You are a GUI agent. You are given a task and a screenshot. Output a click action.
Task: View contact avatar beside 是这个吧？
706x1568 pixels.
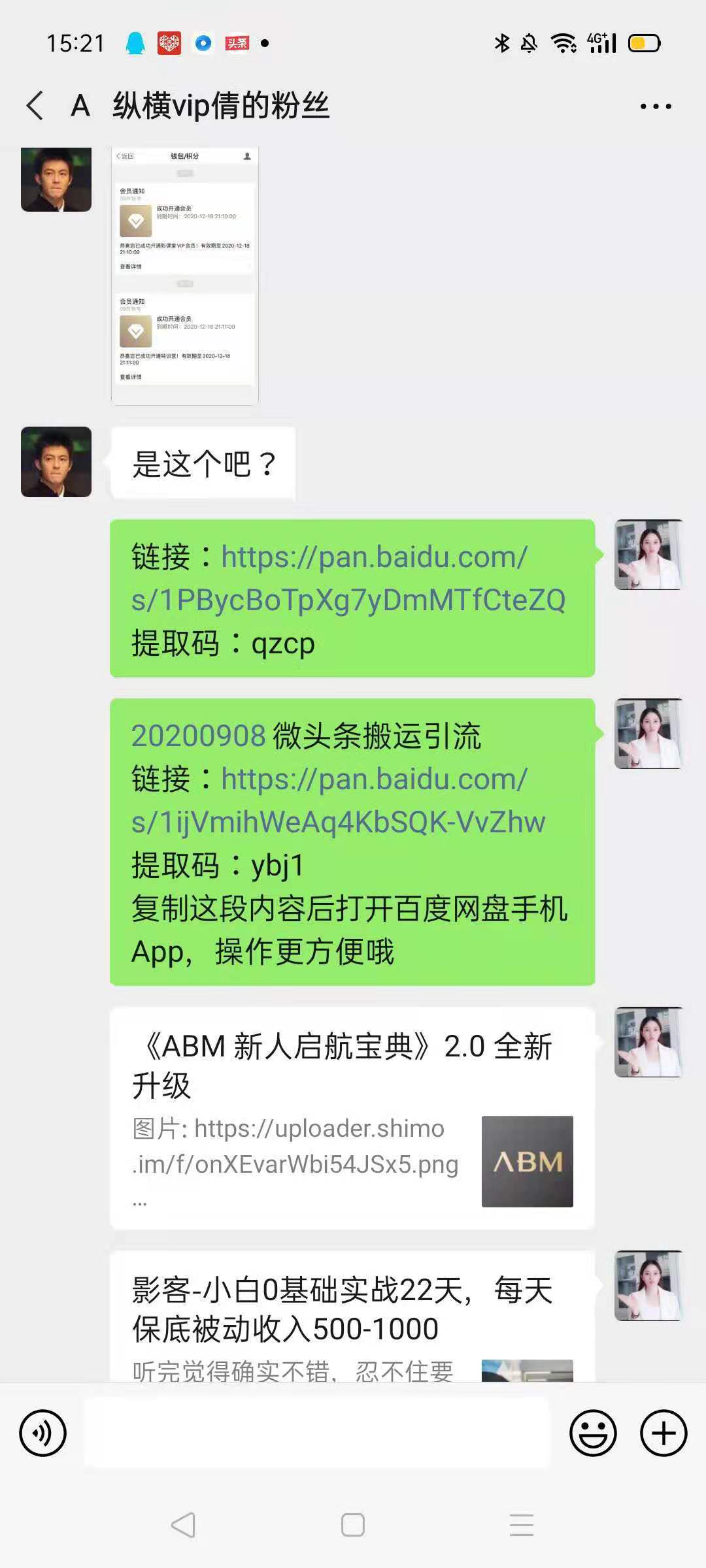click(x=56, y=462)
